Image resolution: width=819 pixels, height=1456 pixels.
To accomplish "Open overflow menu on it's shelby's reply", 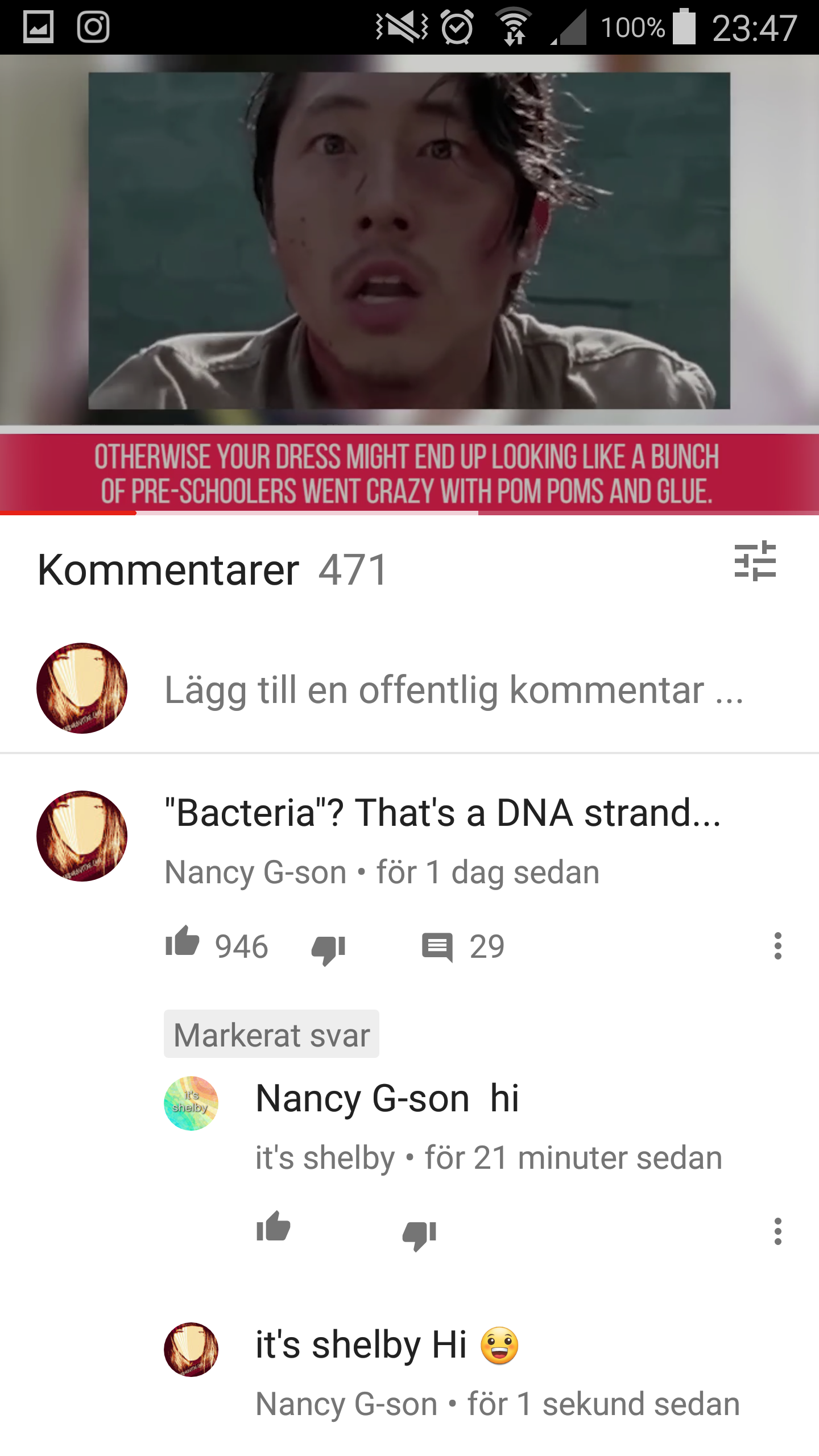I will coord(777,1231).
